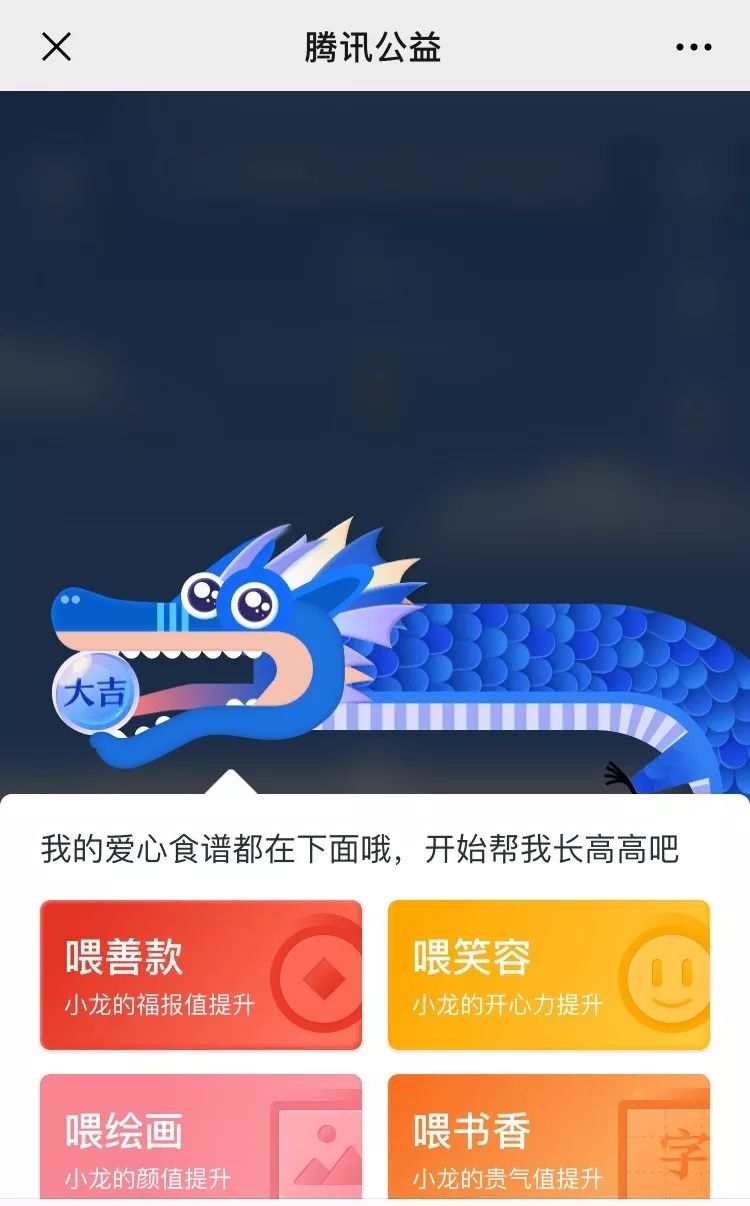Select the 喂善款 card
750x1206 pixels.
[200, 975]
